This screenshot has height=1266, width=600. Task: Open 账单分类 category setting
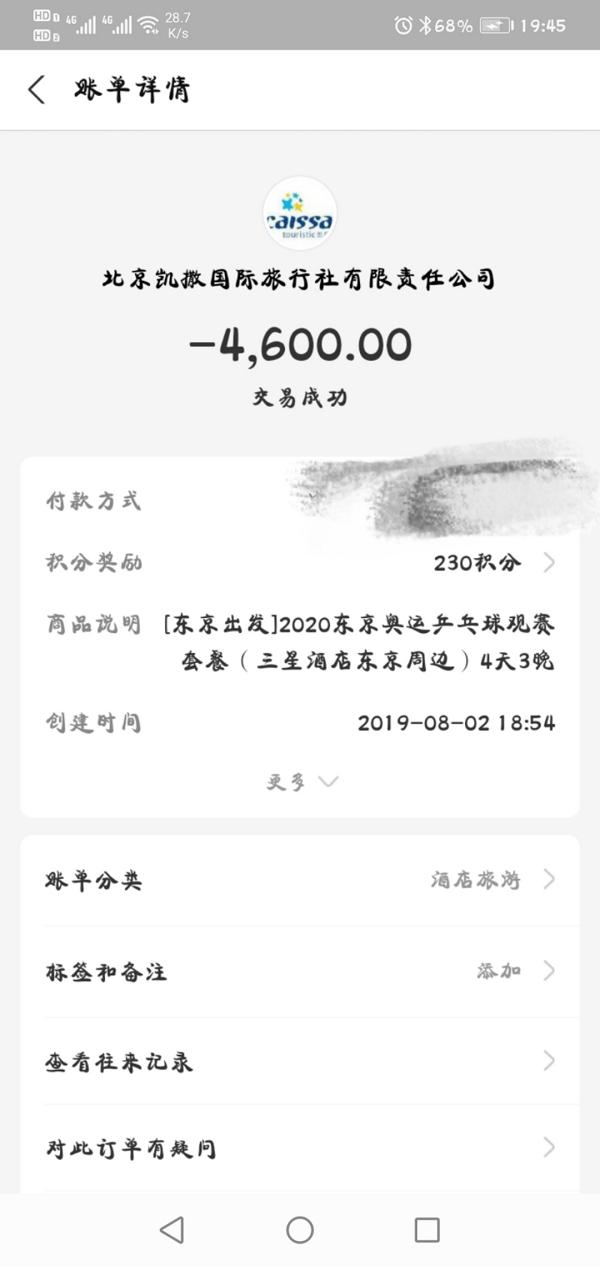pos(300,881)
